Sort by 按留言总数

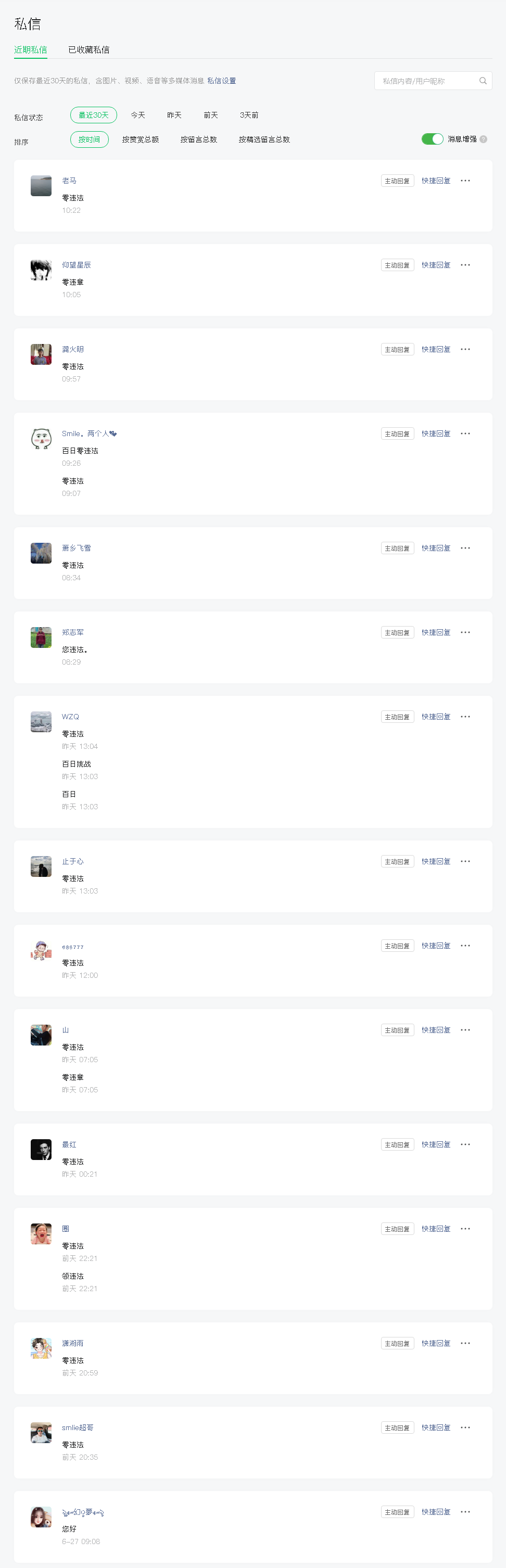(x=198, y=139)
